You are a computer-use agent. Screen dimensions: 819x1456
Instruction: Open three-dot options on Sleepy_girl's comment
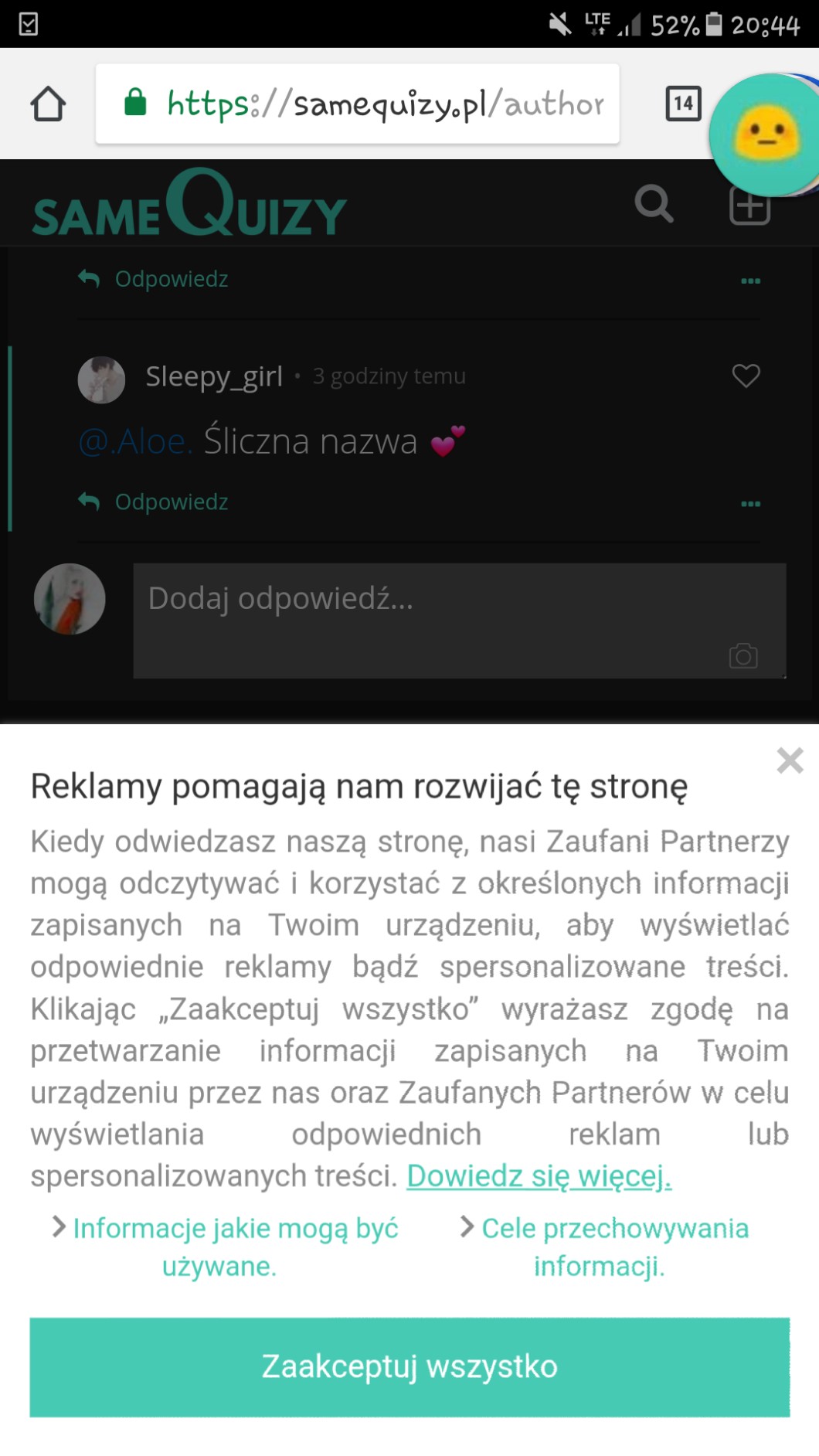[x=750, y=504]
